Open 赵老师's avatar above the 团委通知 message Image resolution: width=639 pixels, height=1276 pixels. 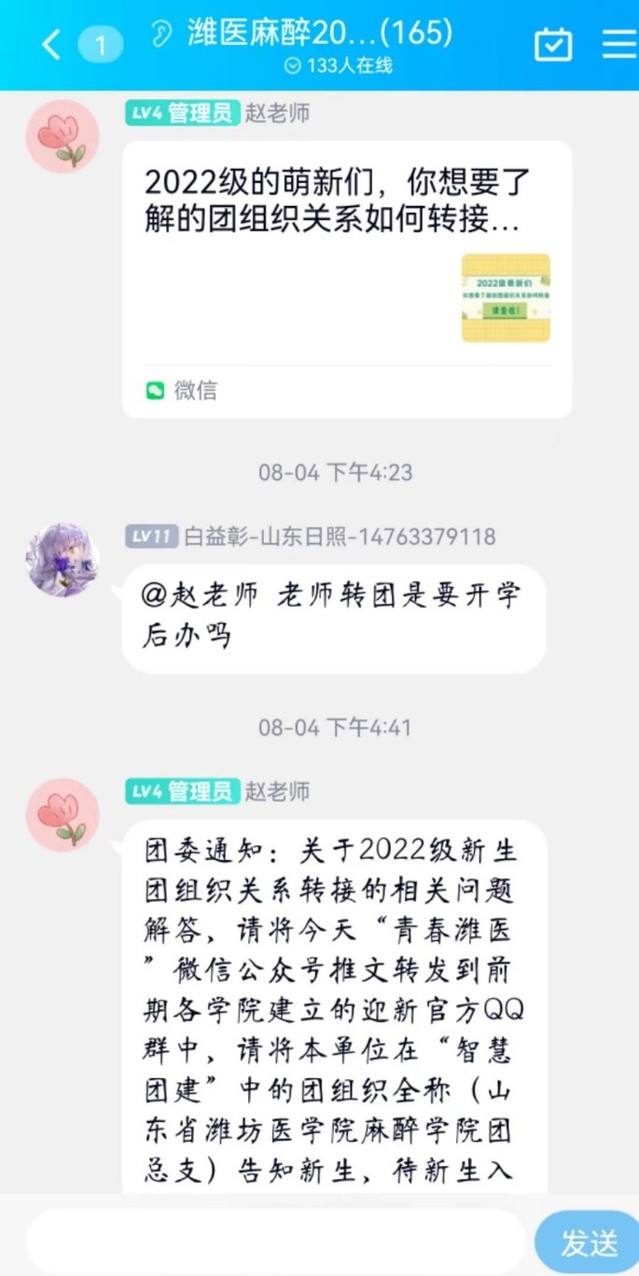pos(62,815)
